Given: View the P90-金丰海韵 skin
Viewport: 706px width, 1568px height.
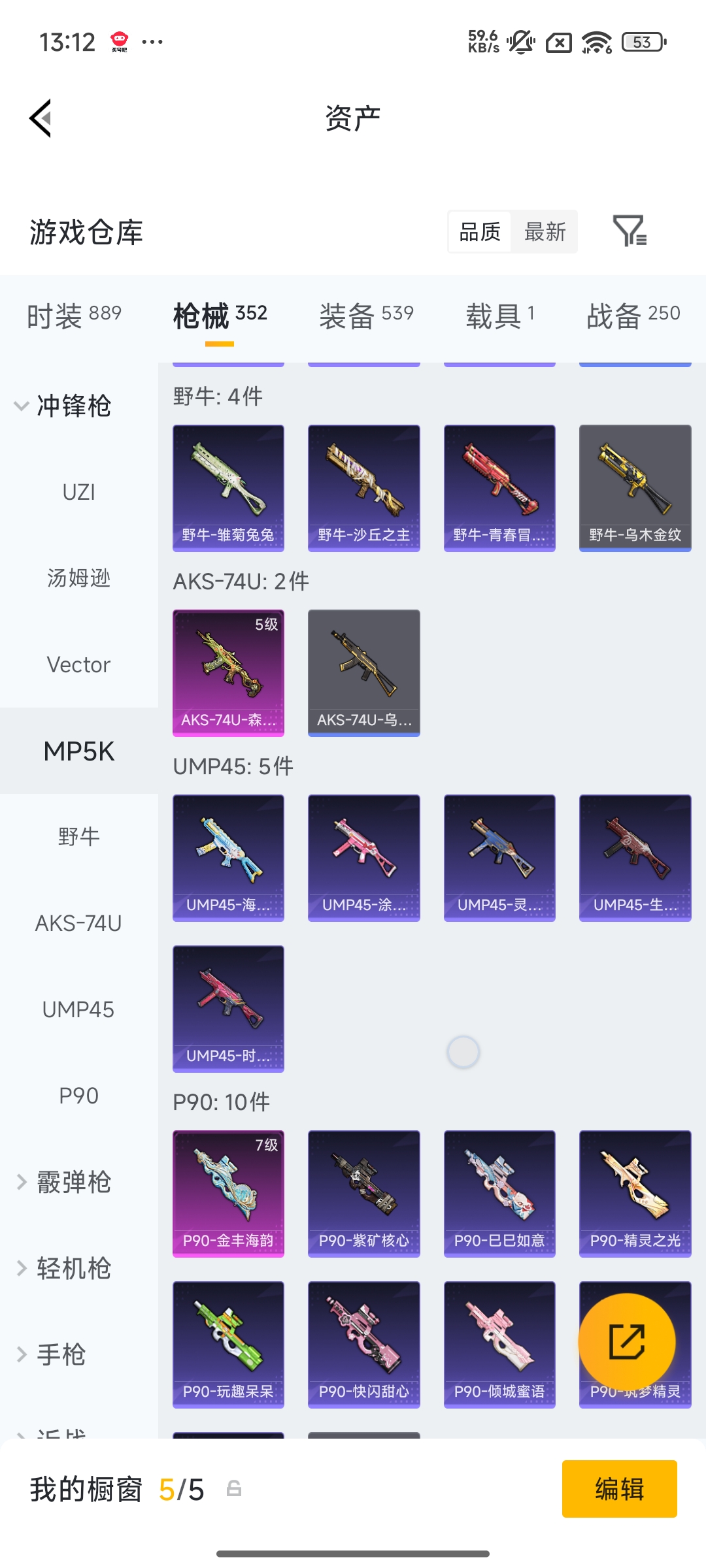Looking at the screenshot, I should click(x=228, y=1193).
